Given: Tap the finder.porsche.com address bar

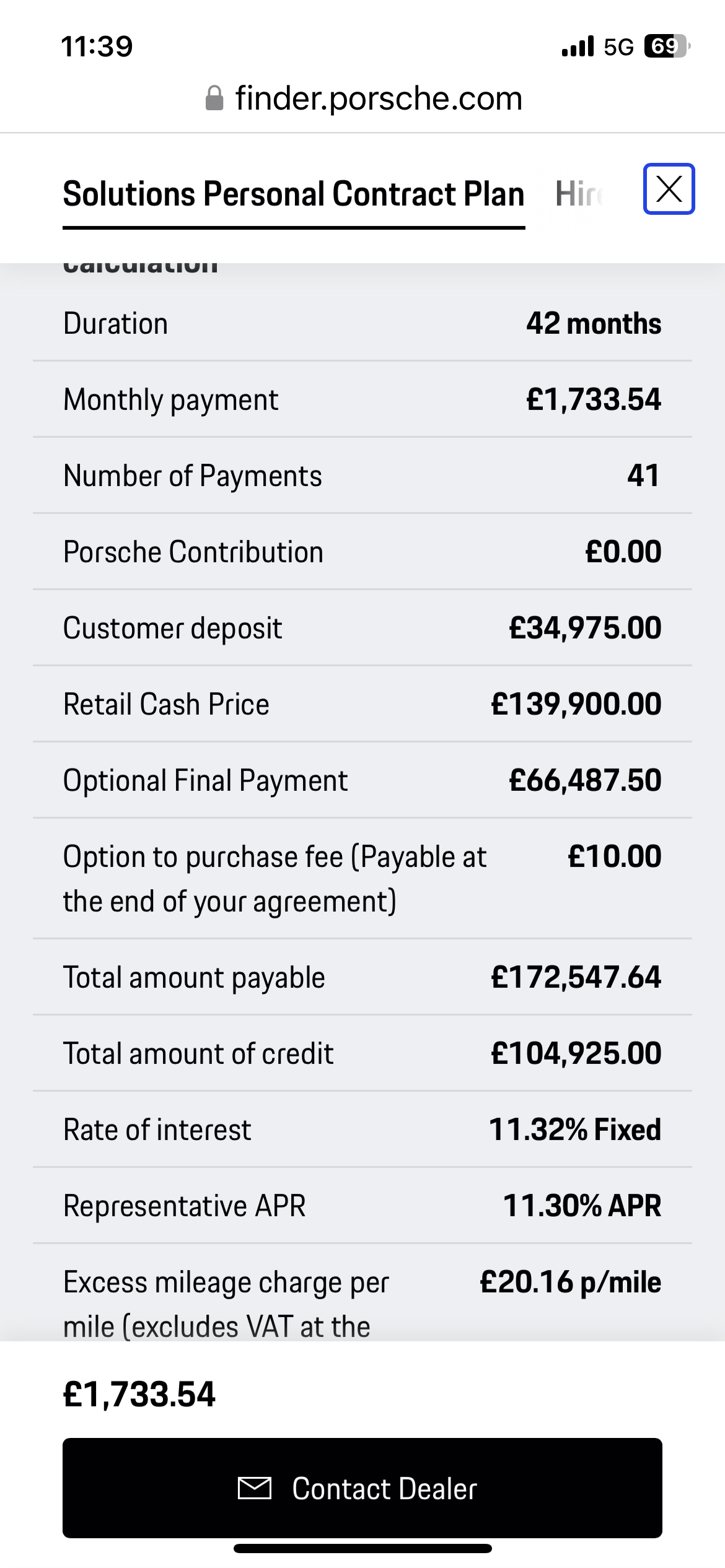Looking at the screenshot, I should (363, 98).
